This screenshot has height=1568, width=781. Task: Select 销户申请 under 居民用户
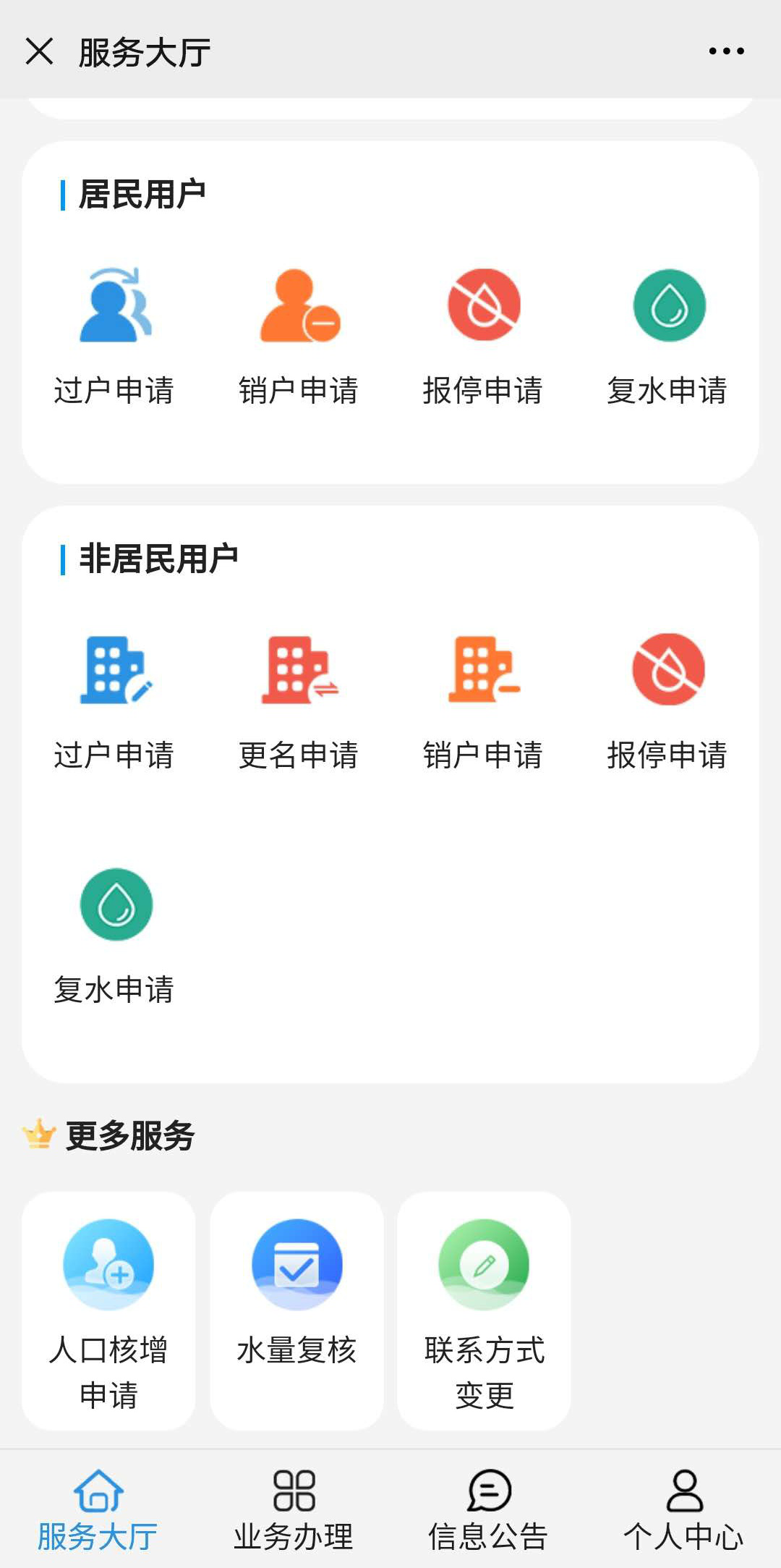299,336
